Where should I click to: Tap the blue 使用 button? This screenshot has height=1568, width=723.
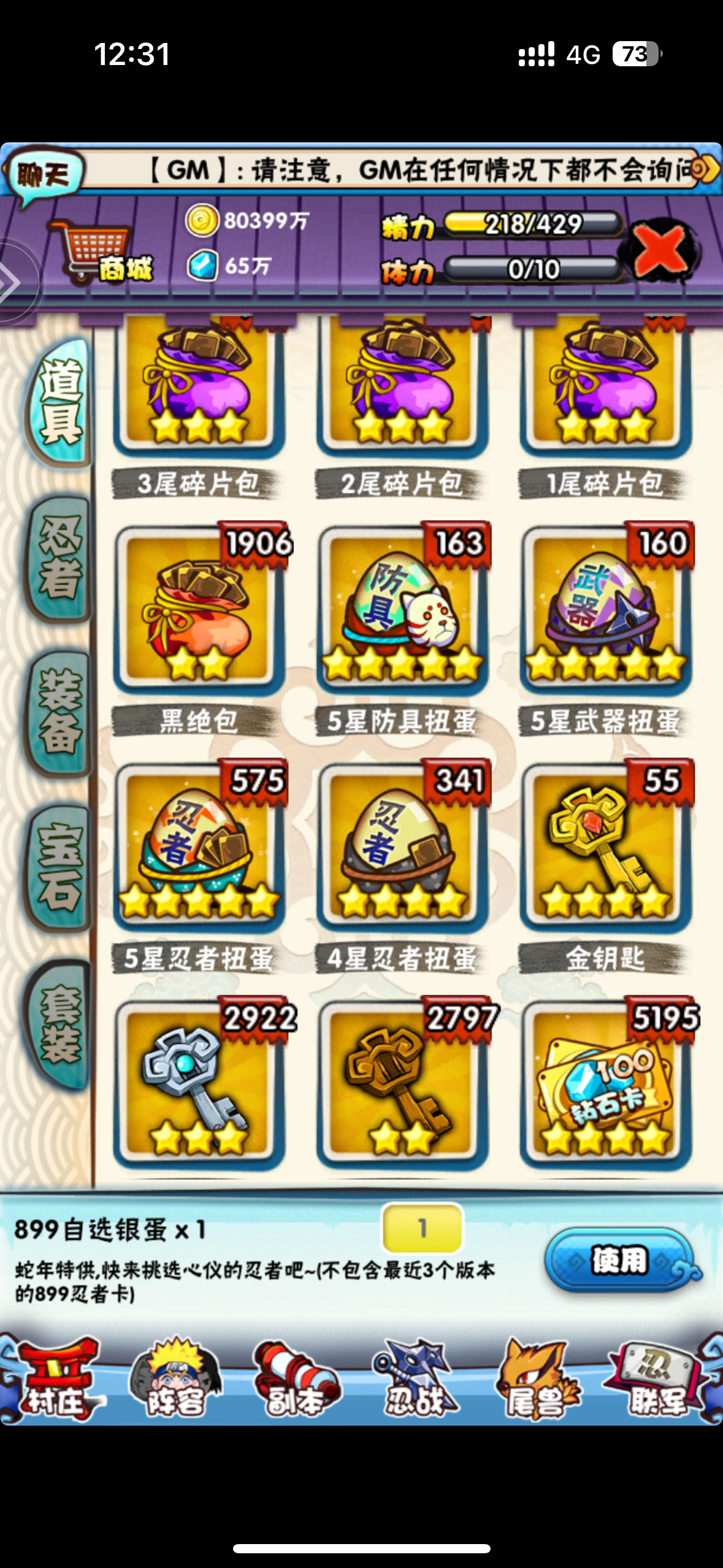(621, 1259)
